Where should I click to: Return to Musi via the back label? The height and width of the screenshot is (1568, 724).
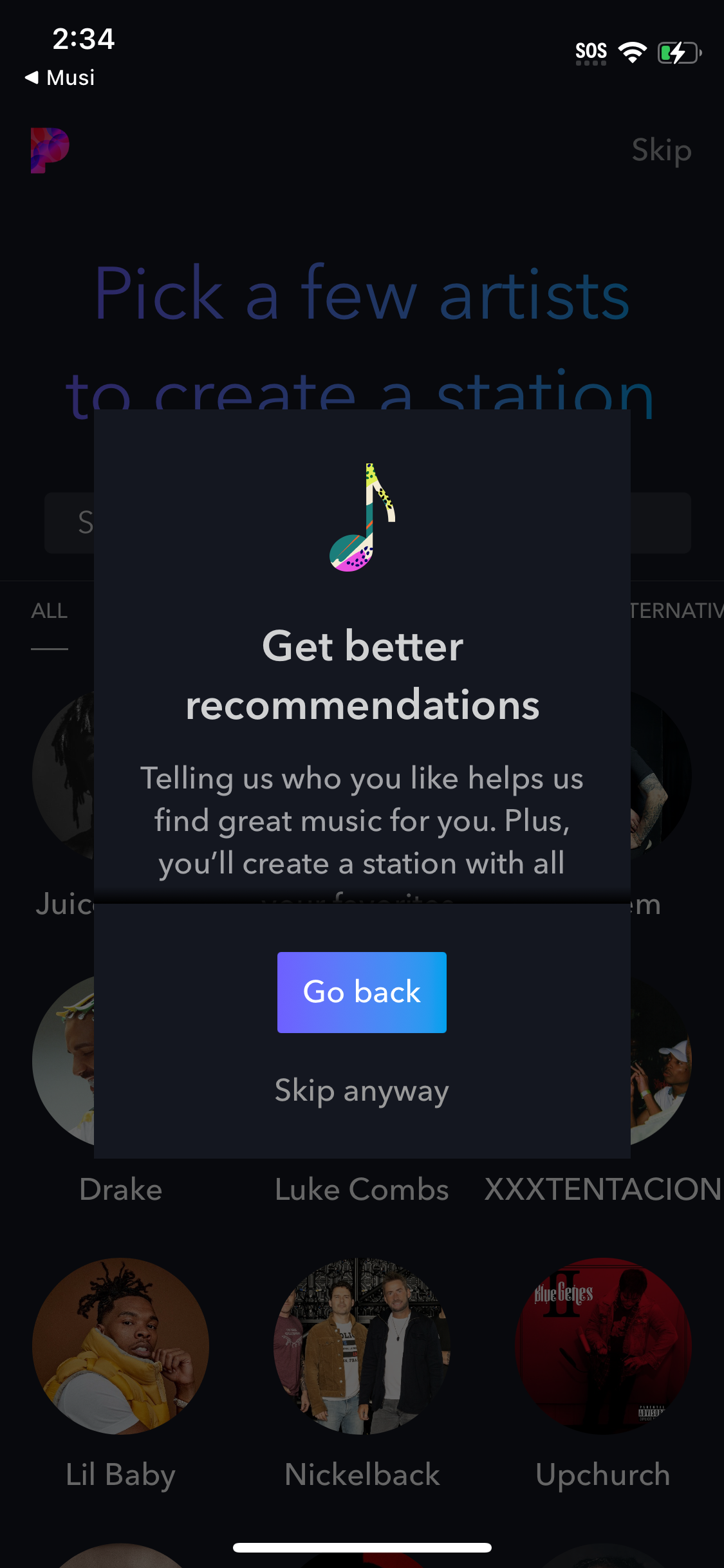(x=59, y=77)
